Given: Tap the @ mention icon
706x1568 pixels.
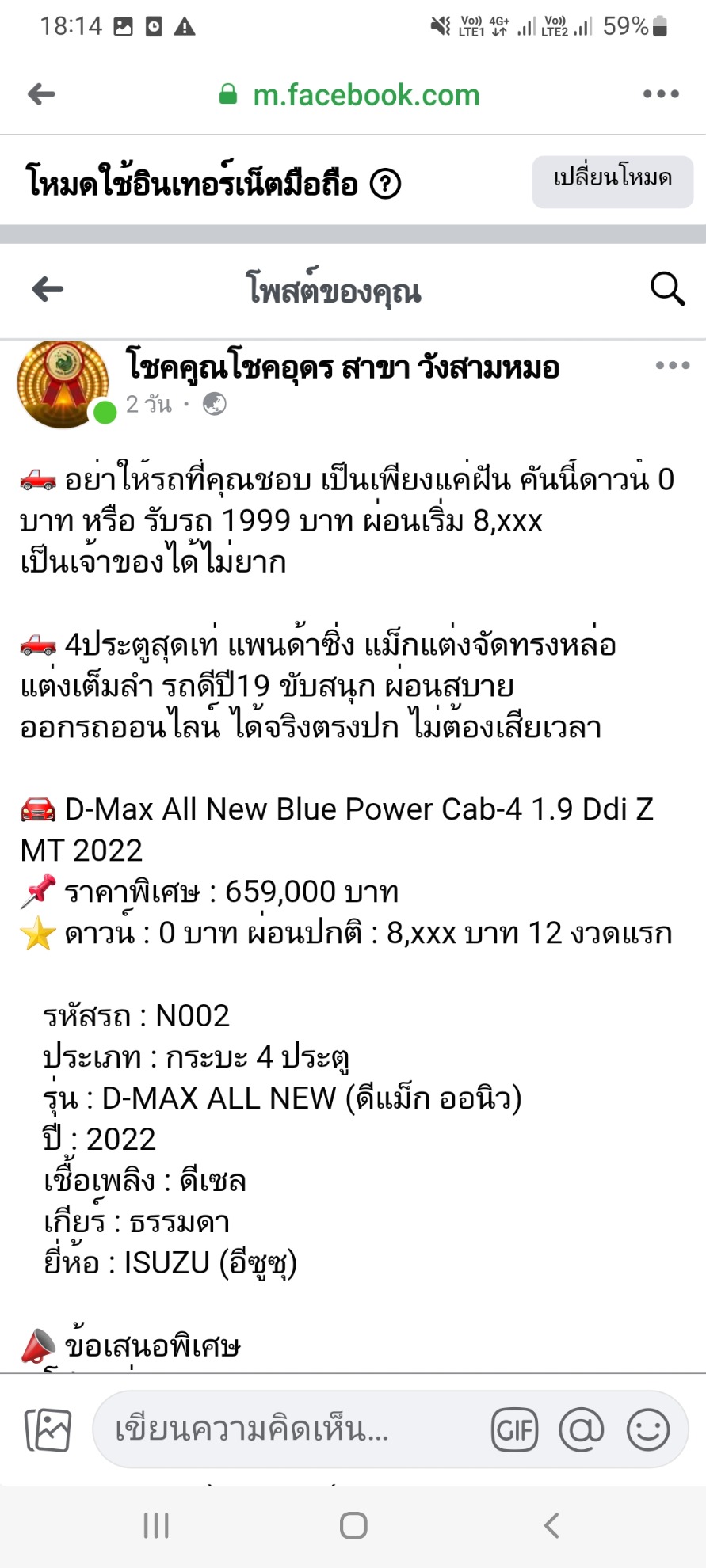Looking at the screenshot, I should point(582,1430).
